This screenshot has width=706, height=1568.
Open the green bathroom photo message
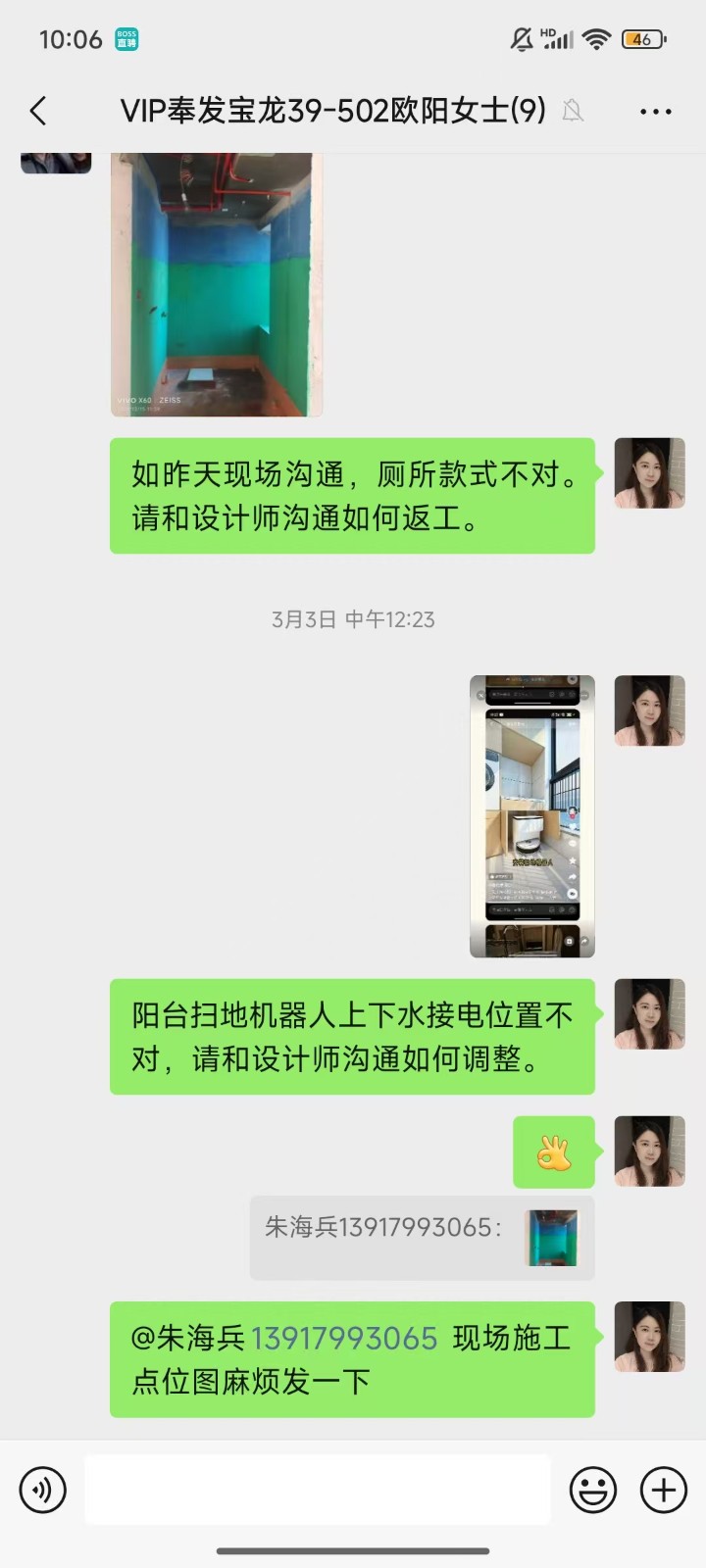(216, 284)
